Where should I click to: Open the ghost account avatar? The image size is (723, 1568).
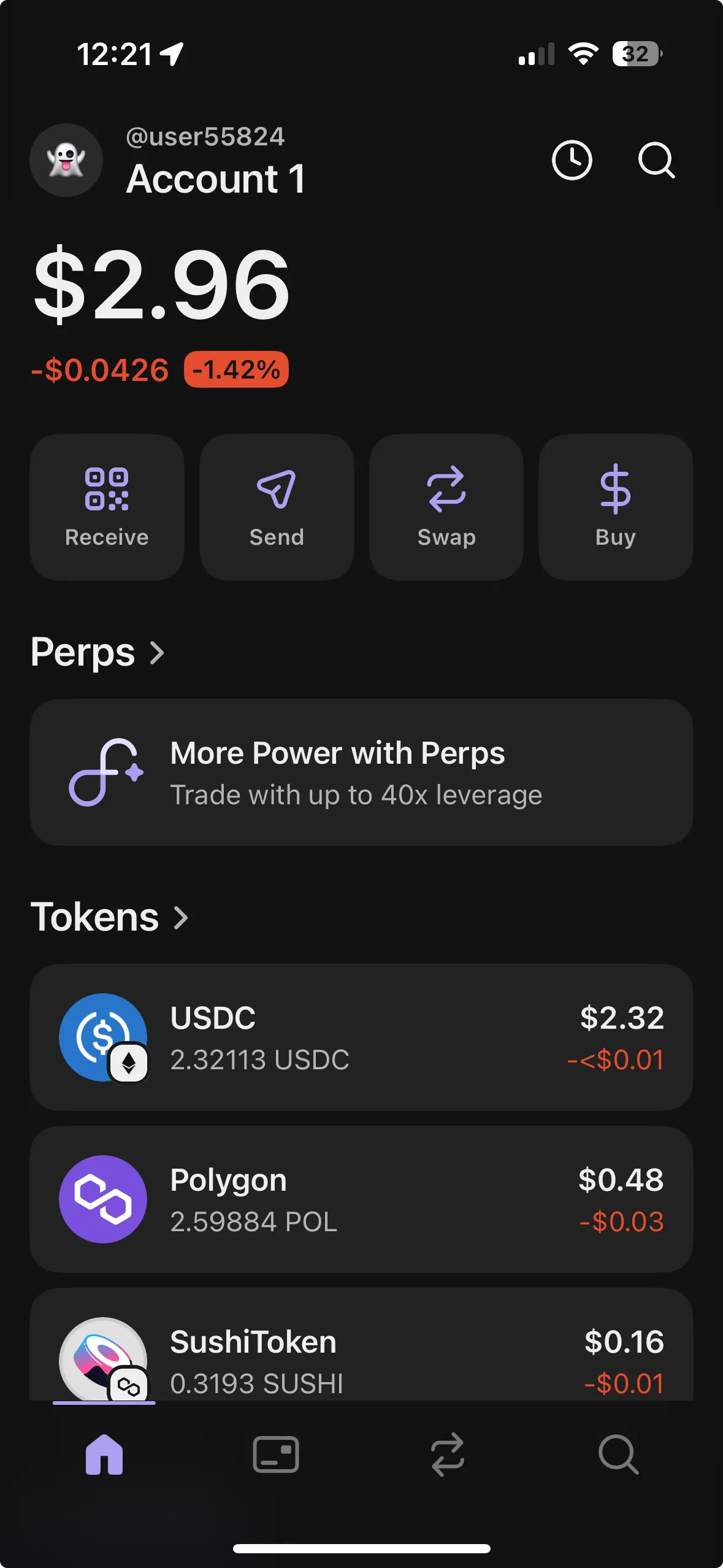tap(66, 160)
